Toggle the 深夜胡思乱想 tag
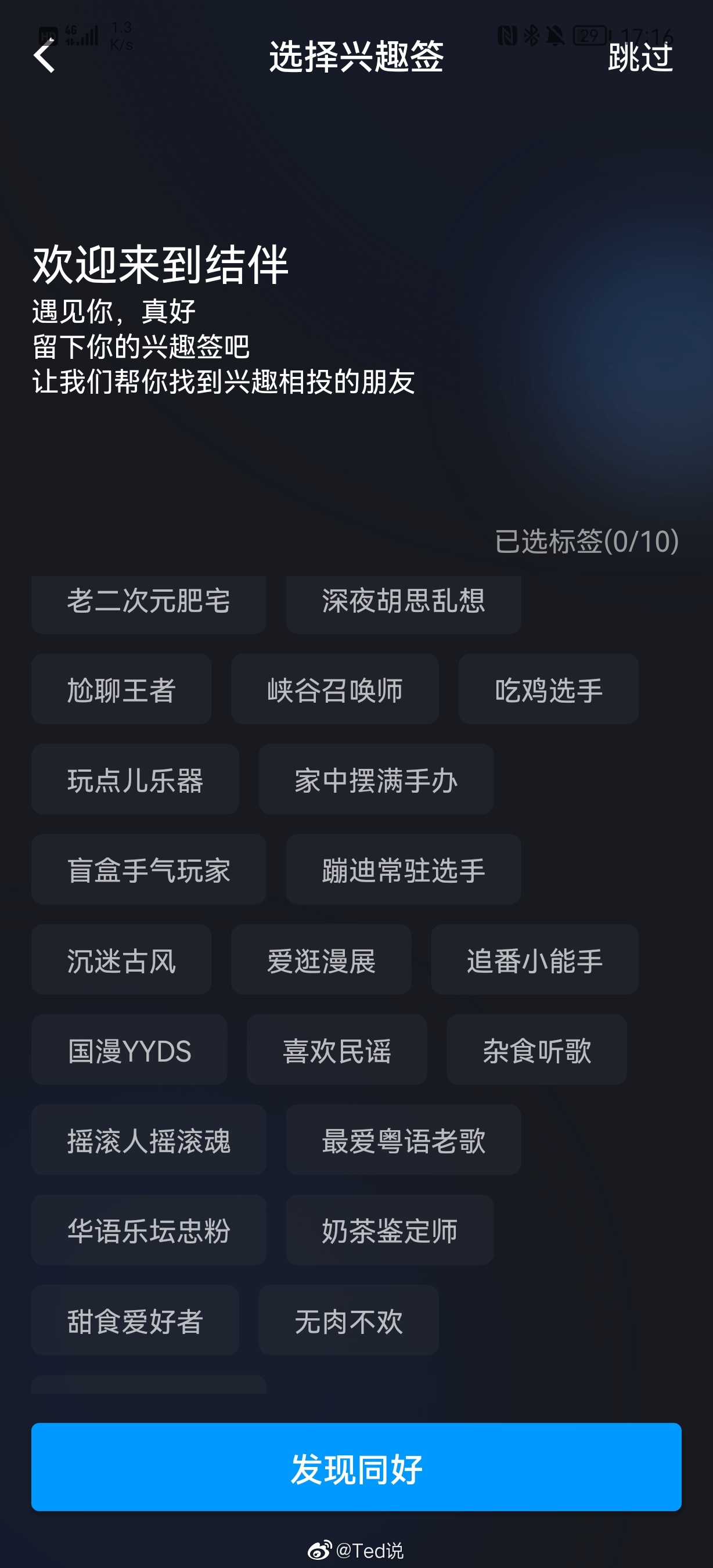 pyautogui.click(x=404, y=604)
